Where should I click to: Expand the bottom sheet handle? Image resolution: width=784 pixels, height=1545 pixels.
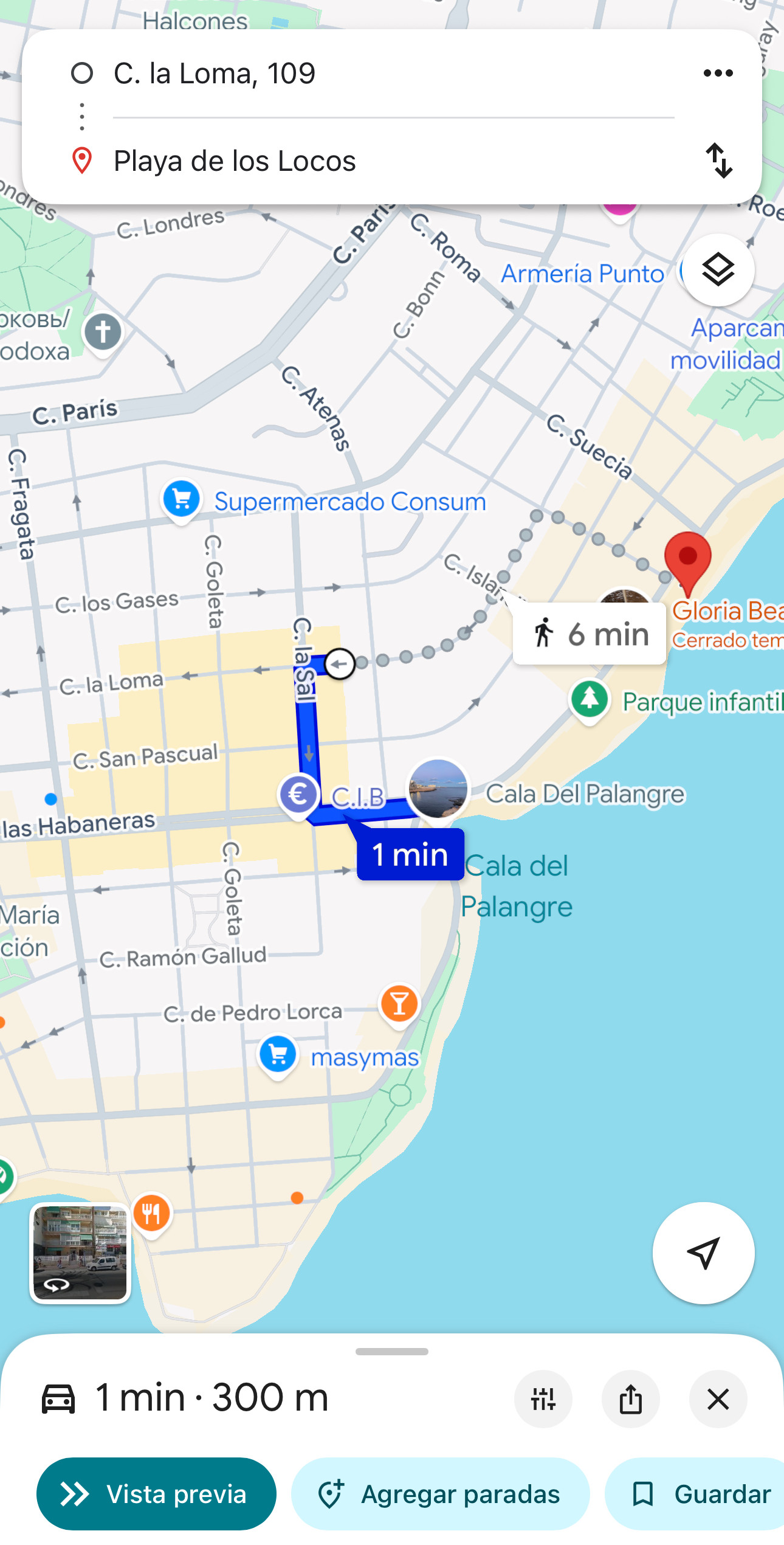[392, 1351]
